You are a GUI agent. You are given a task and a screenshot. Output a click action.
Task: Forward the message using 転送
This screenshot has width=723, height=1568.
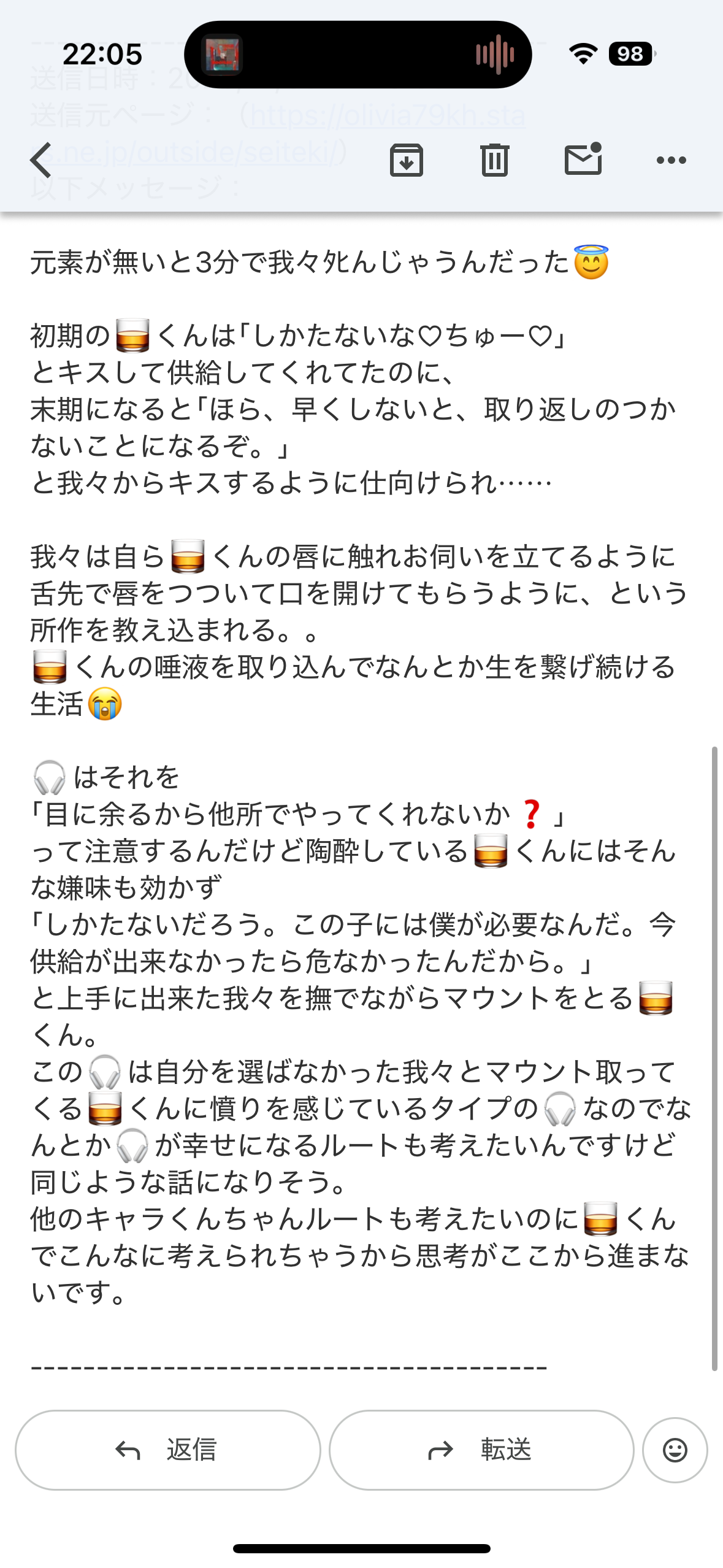pos(481,1450)
